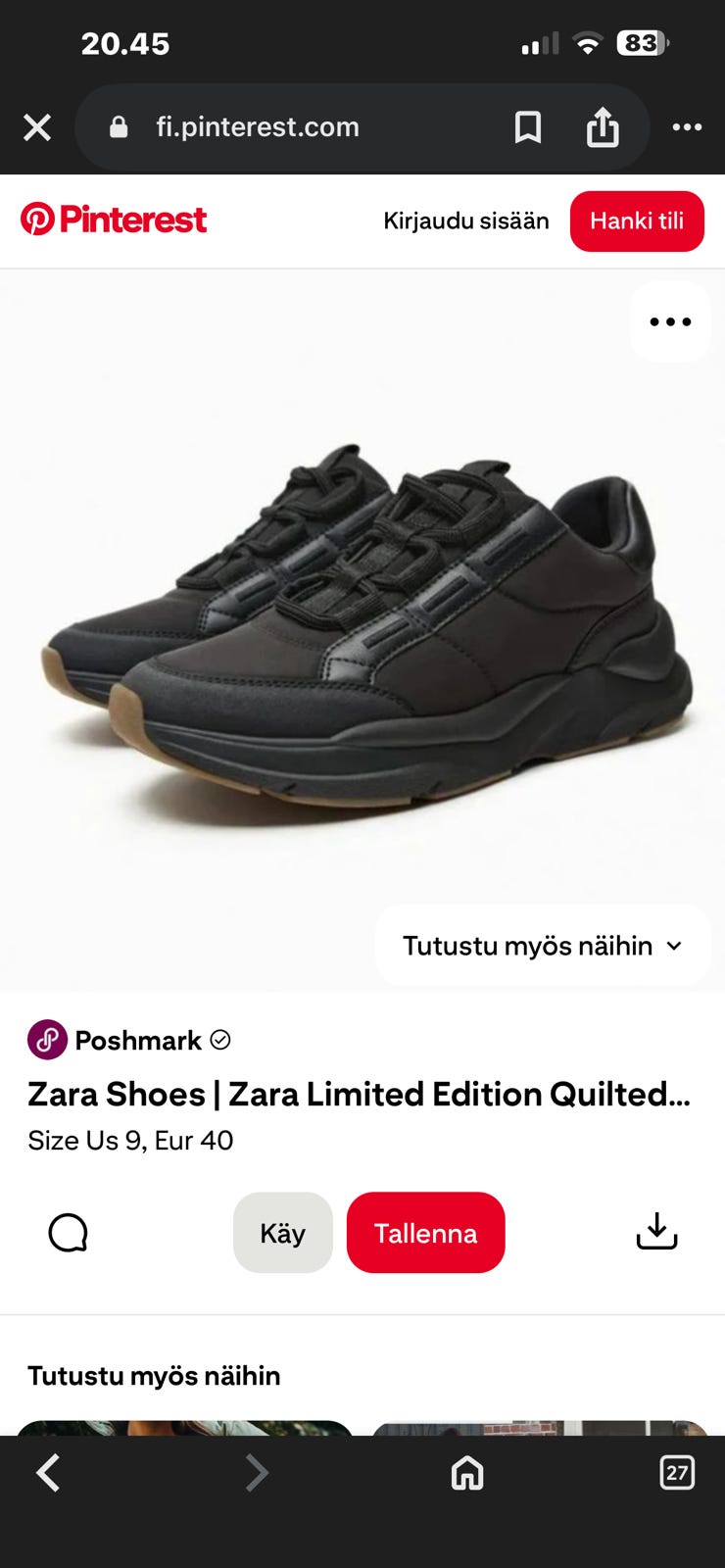Open the Pinterest home logo

click(x=114, y=220)
